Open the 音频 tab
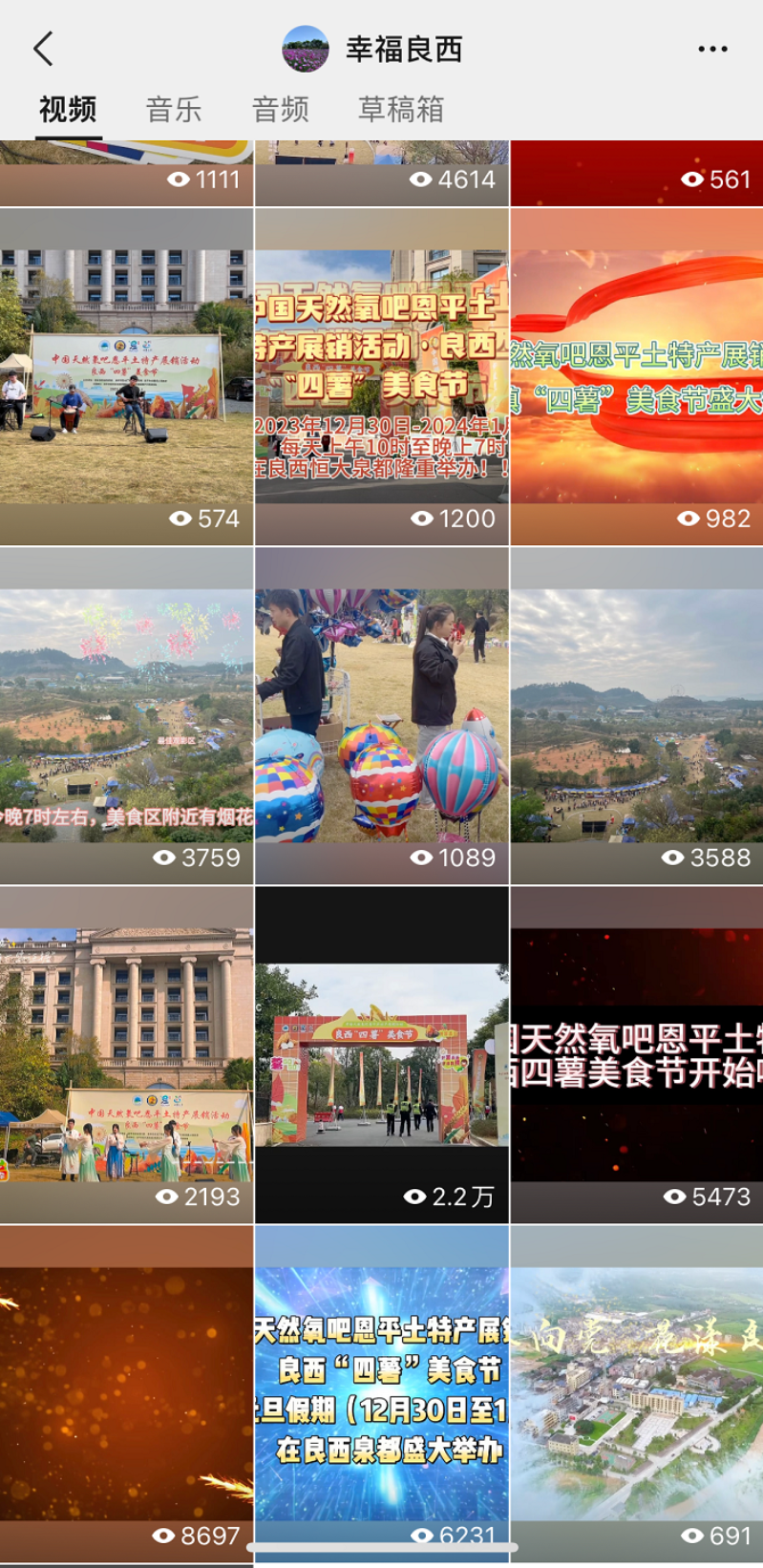The height and width of the screenshot is (1568, 763). [x=281, y=109]
